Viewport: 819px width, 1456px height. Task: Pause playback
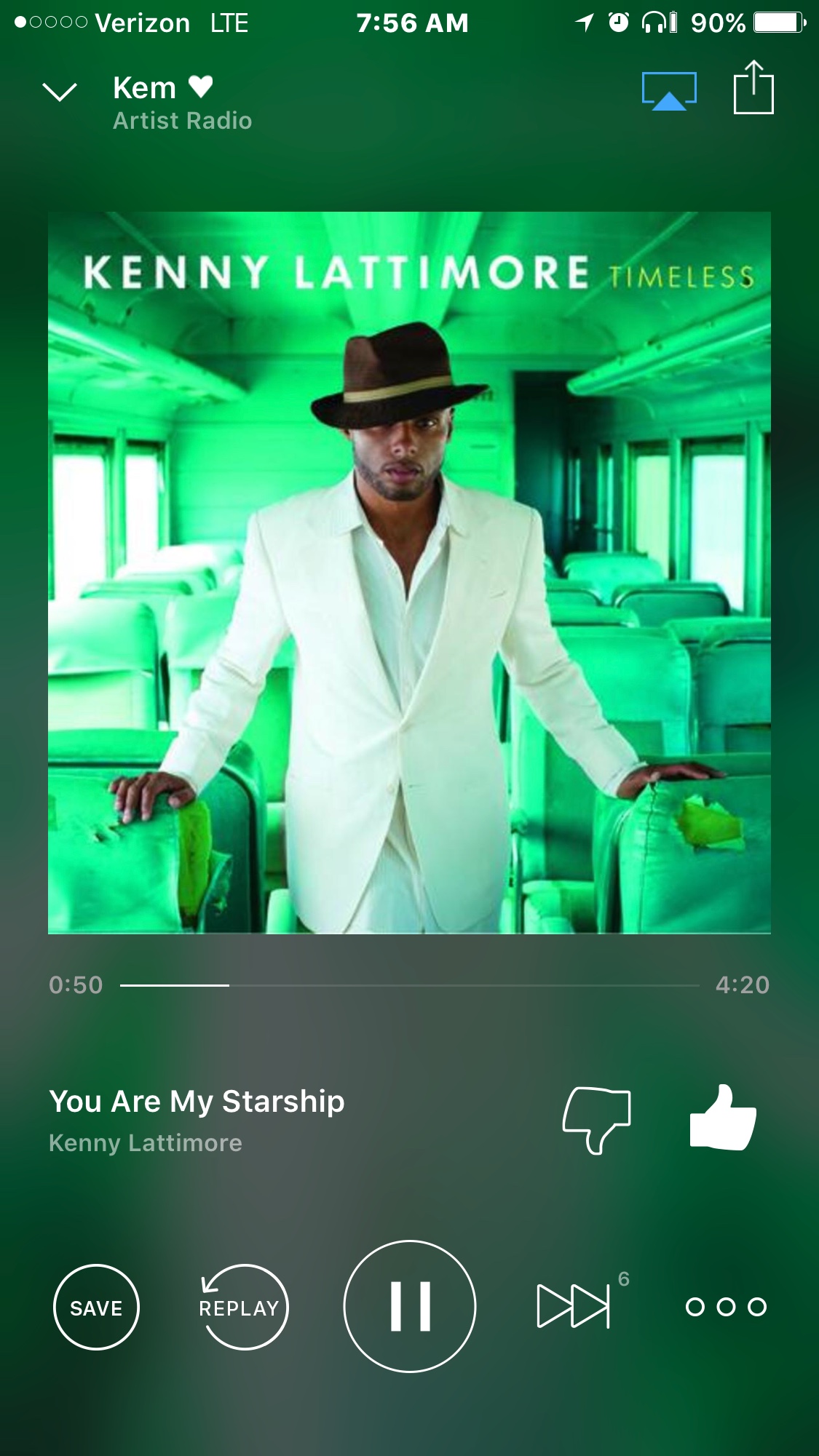[410, 1307]
